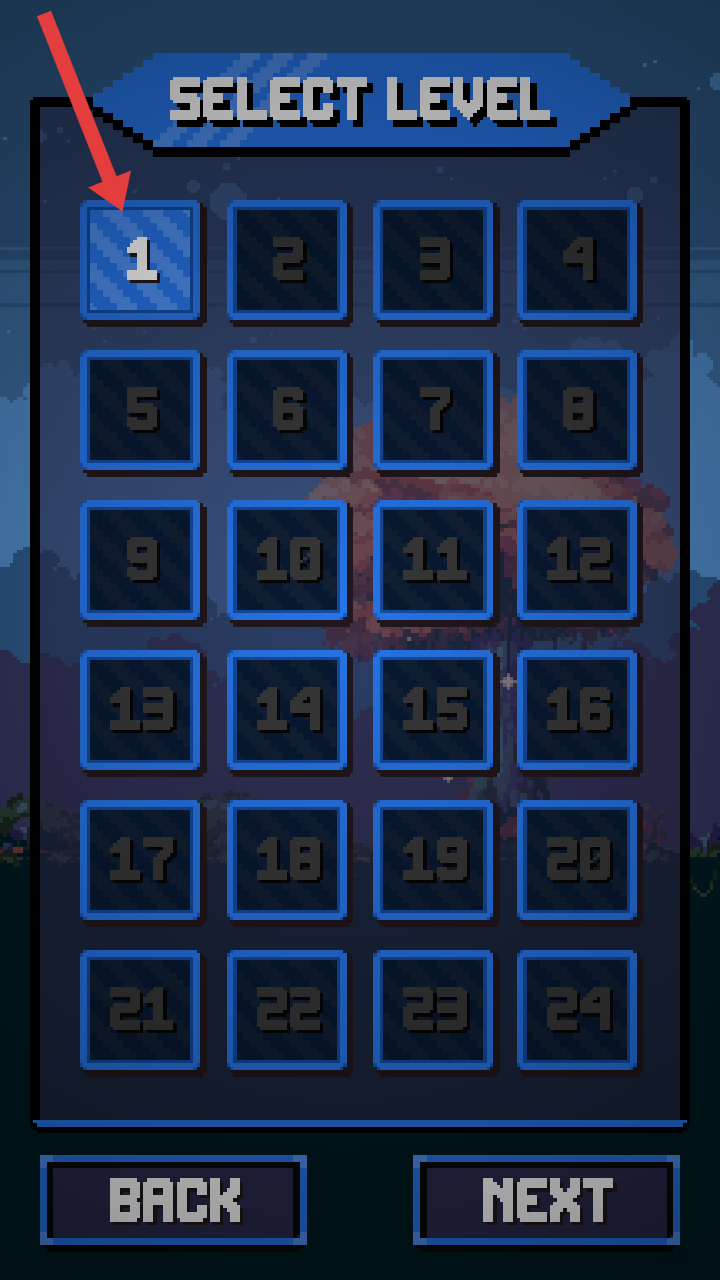Open level 8
The height and width of the screenshot is (1280, 720).
578,410
